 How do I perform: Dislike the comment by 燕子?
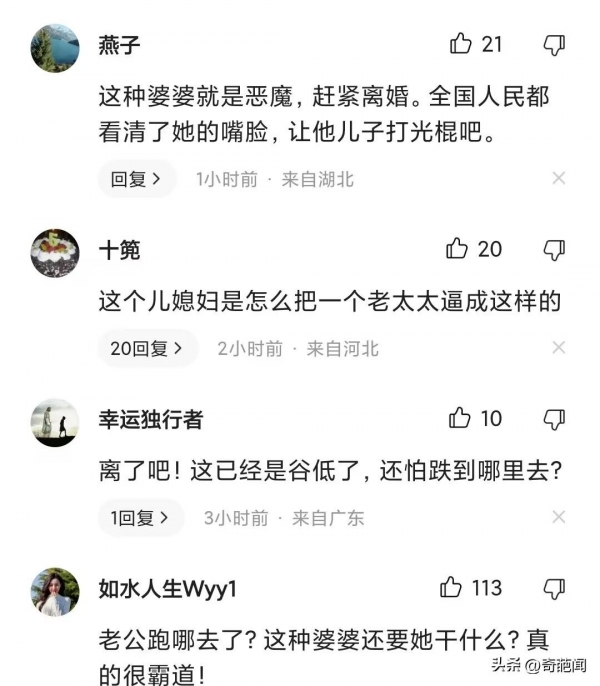tap(553, 45)
